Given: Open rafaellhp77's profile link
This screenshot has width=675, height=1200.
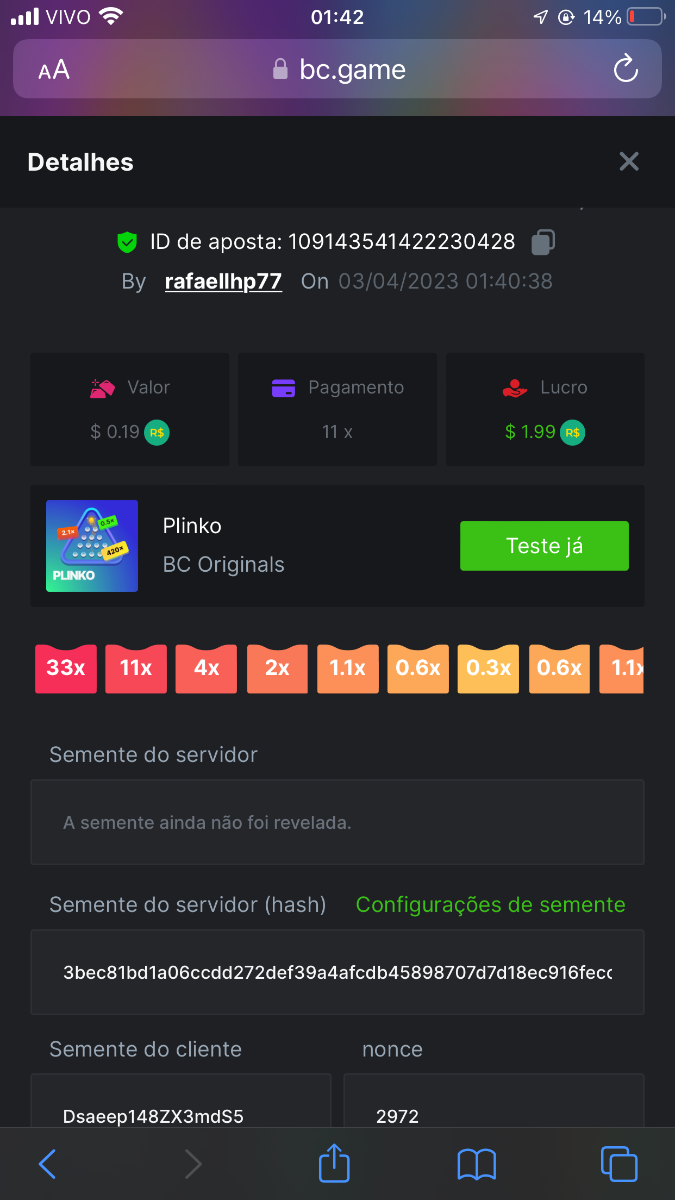Looking at the screenshot, I should [223, 282].
